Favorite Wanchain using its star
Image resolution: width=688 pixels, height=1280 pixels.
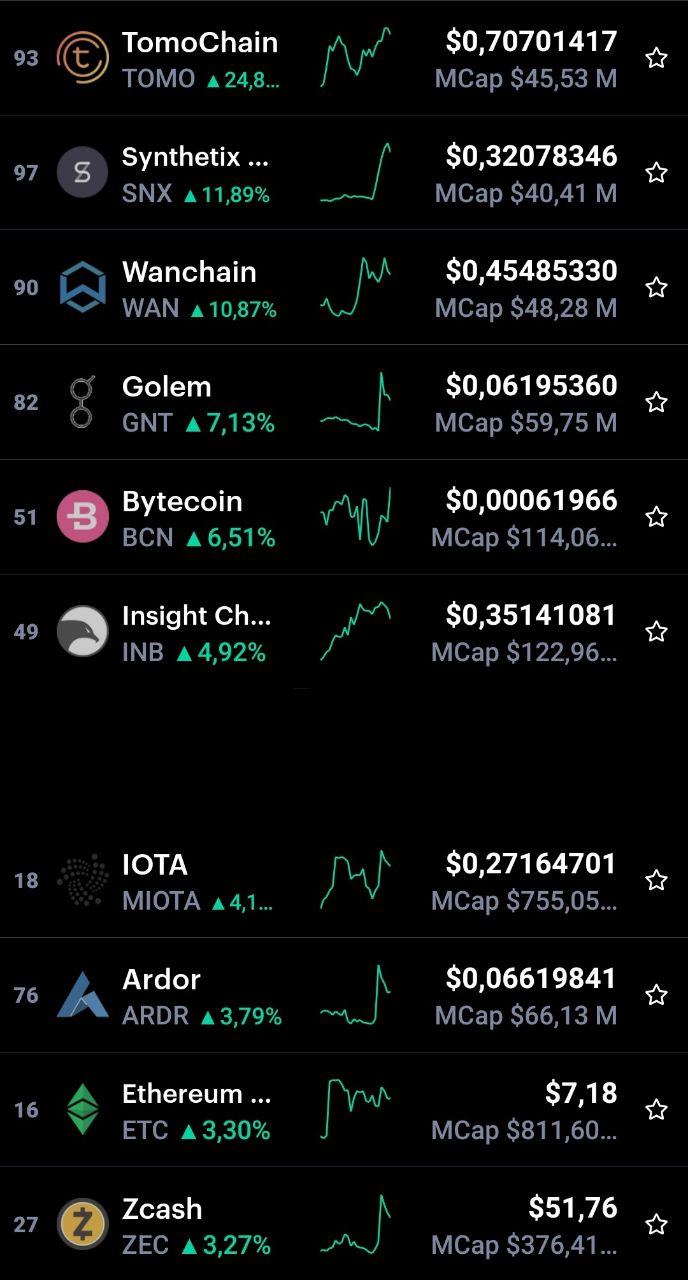tap(656, 288)
